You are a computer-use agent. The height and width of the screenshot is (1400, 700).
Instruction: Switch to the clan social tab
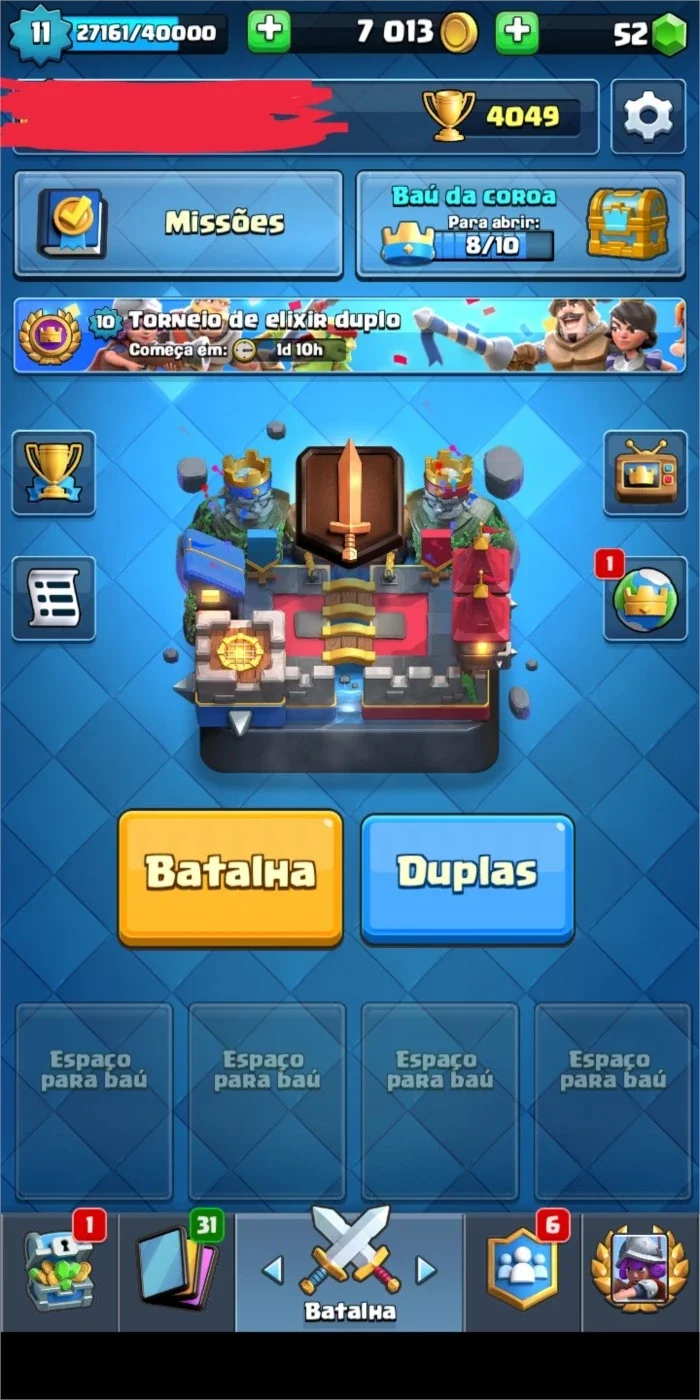(x=523, y=1272)
